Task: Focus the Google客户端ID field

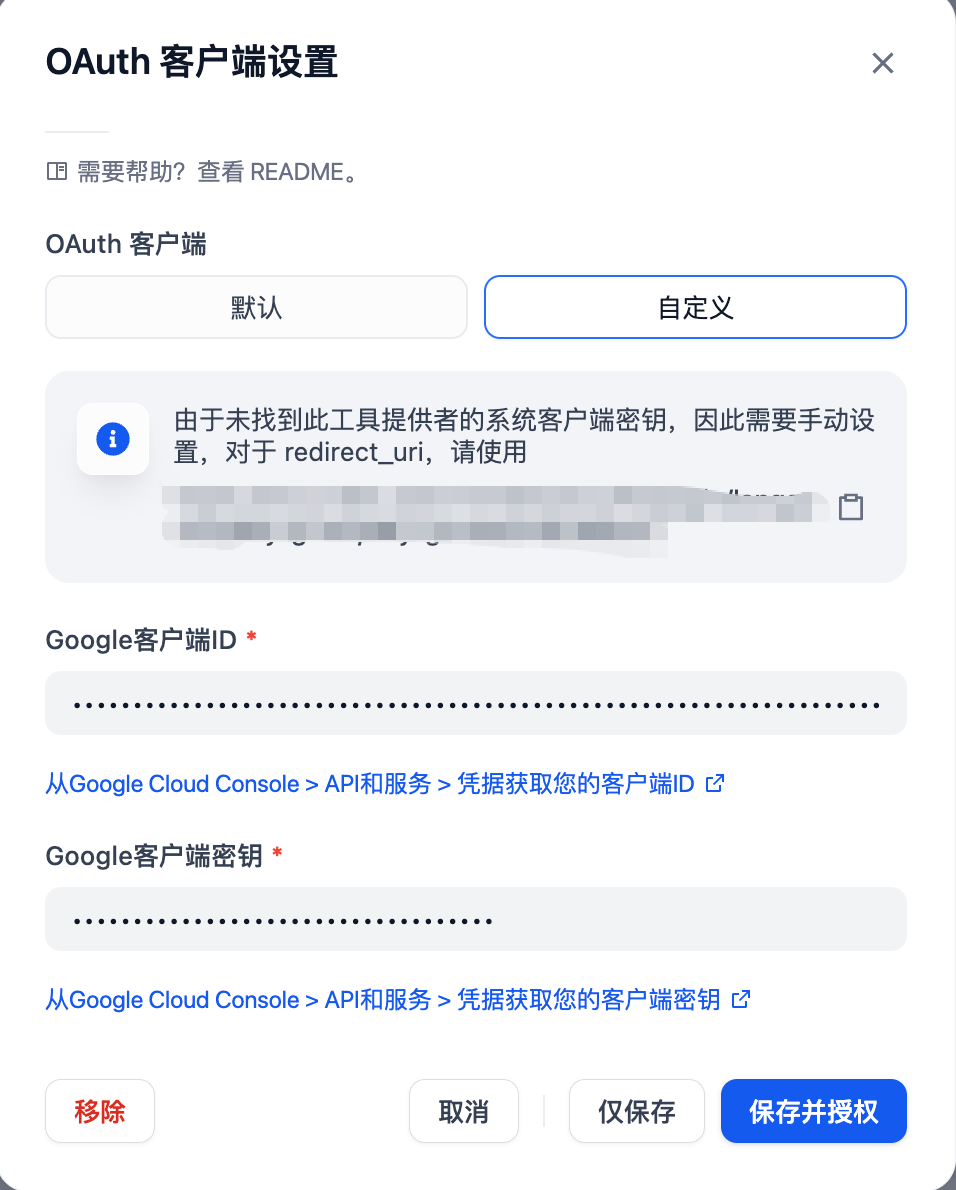Action: 476,703
